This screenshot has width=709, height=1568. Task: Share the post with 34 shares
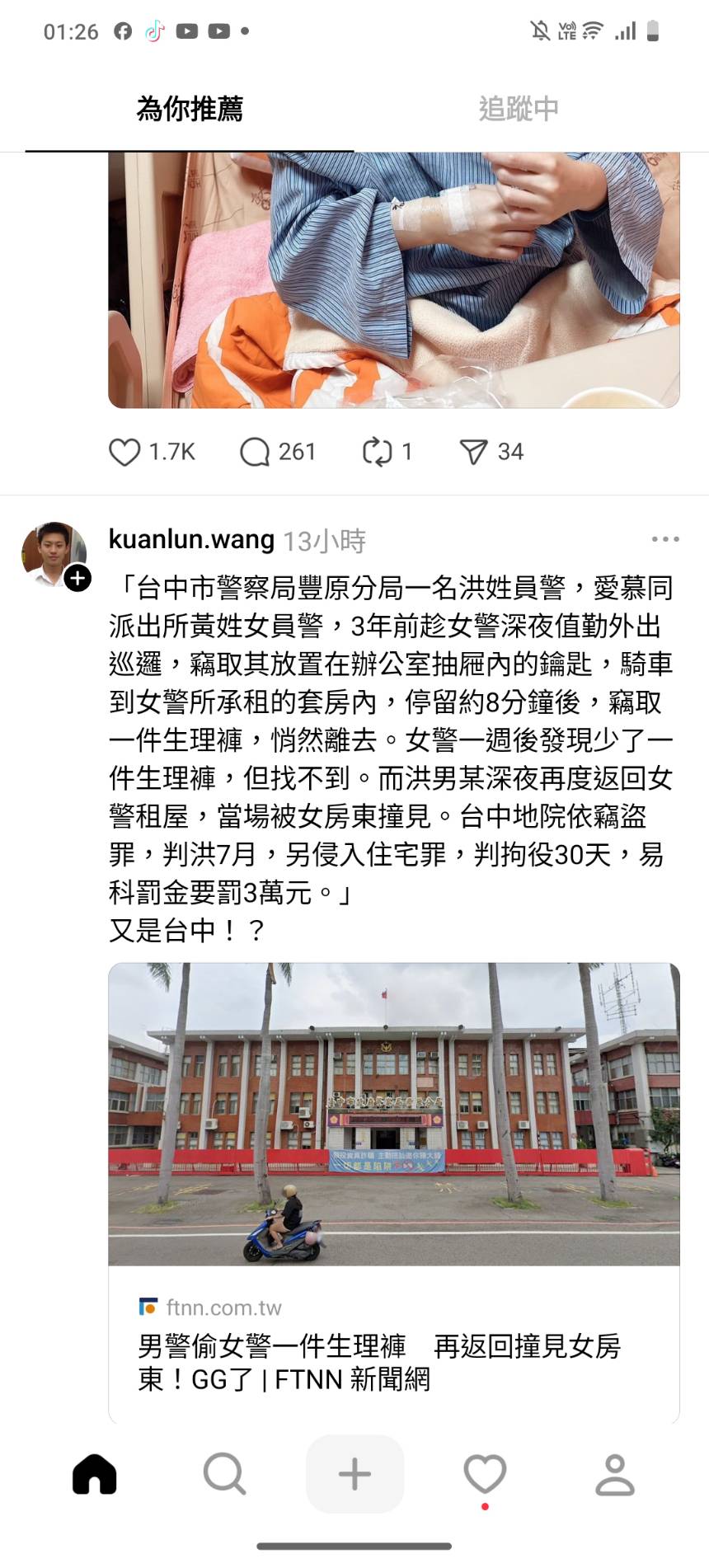point(473,452)
